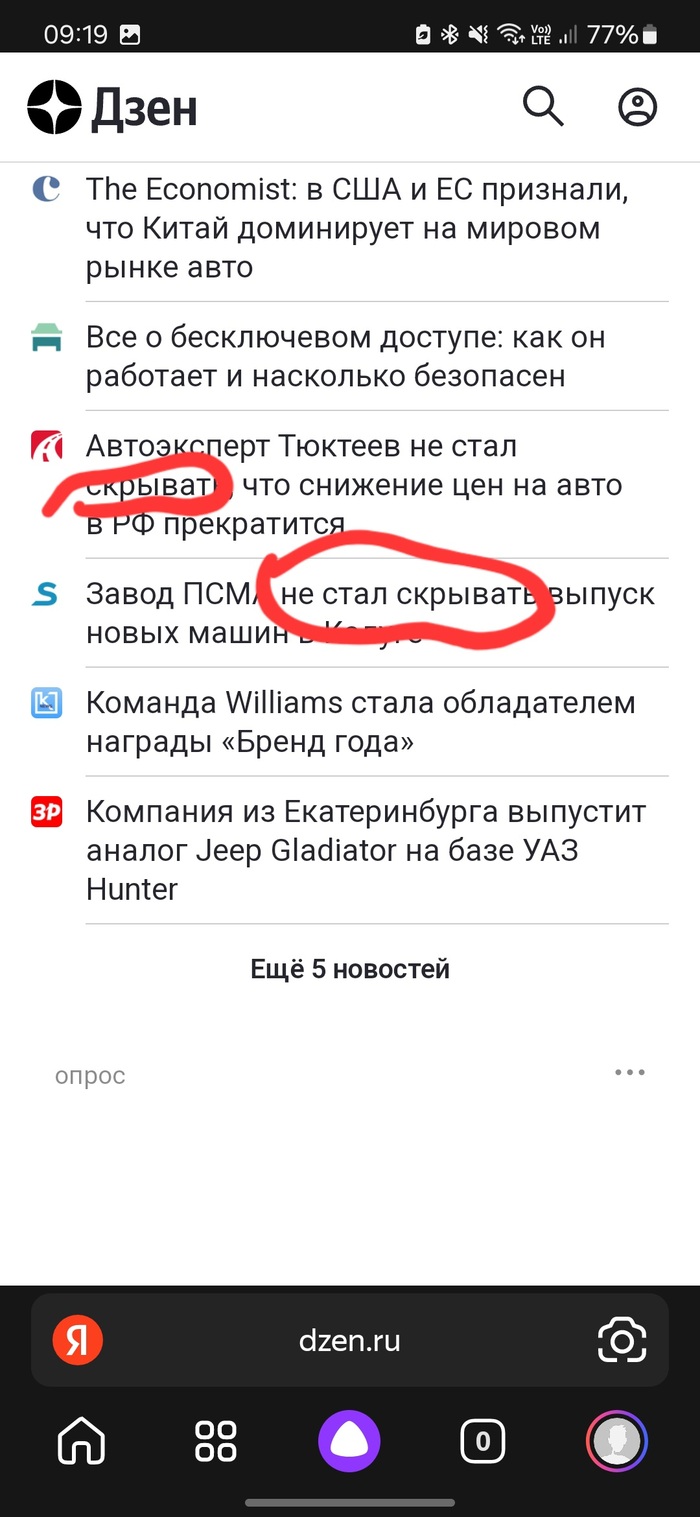This screenshot has width=700, height=1517.
Task: Launch the Alice voice assistant
Action: [x=350, y=1441]
